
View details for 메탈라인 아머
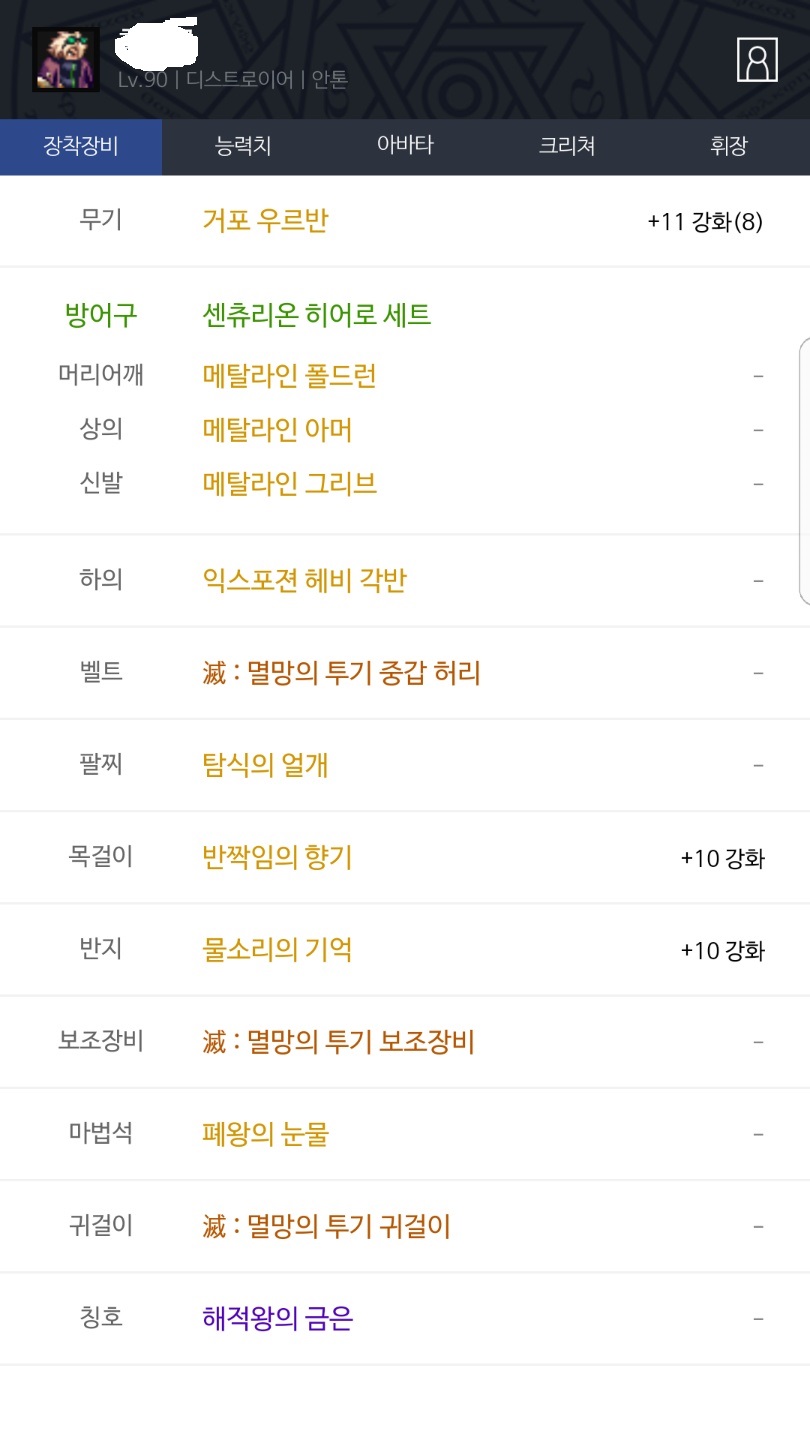277,430
